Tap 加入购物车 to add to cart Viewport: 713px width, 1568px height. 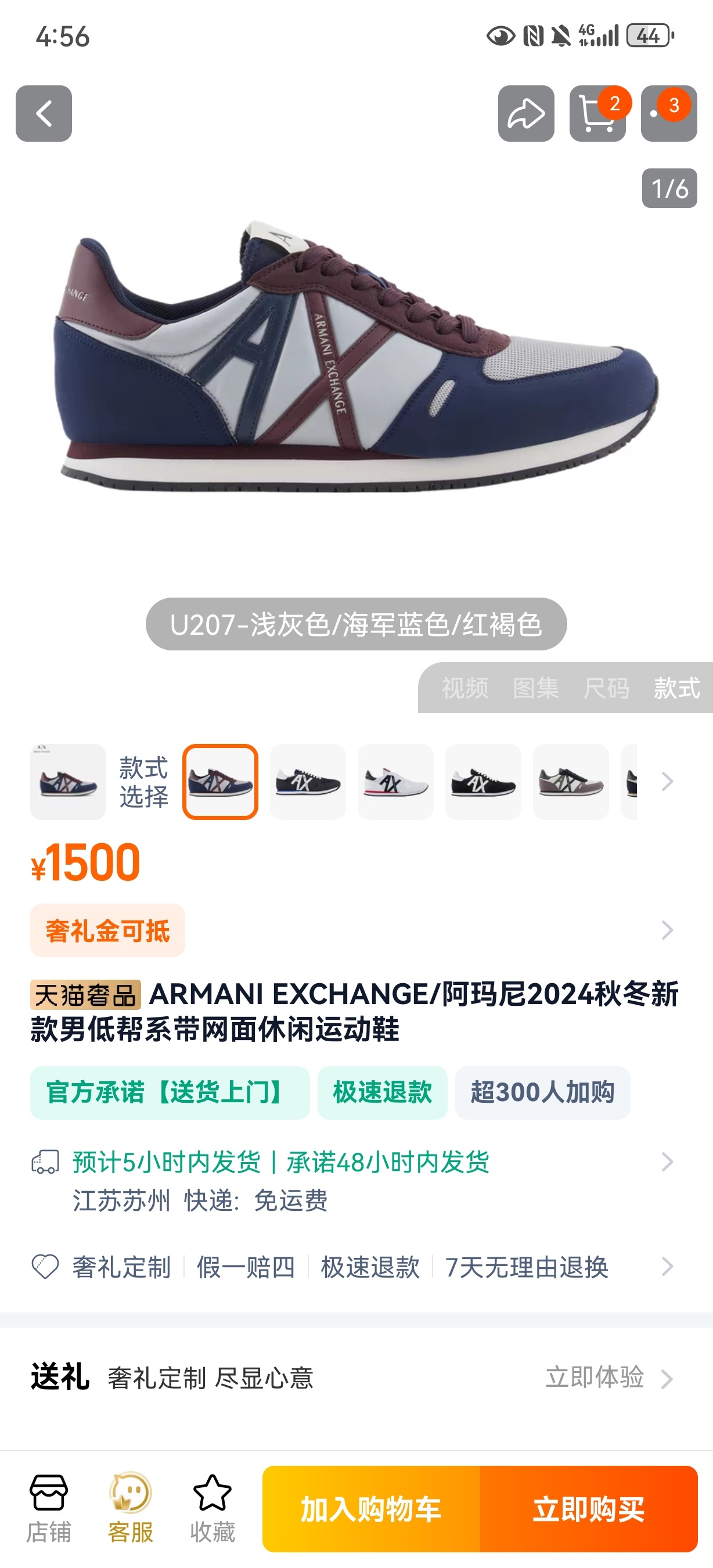pyautogui.click(x=371, y=1509)
